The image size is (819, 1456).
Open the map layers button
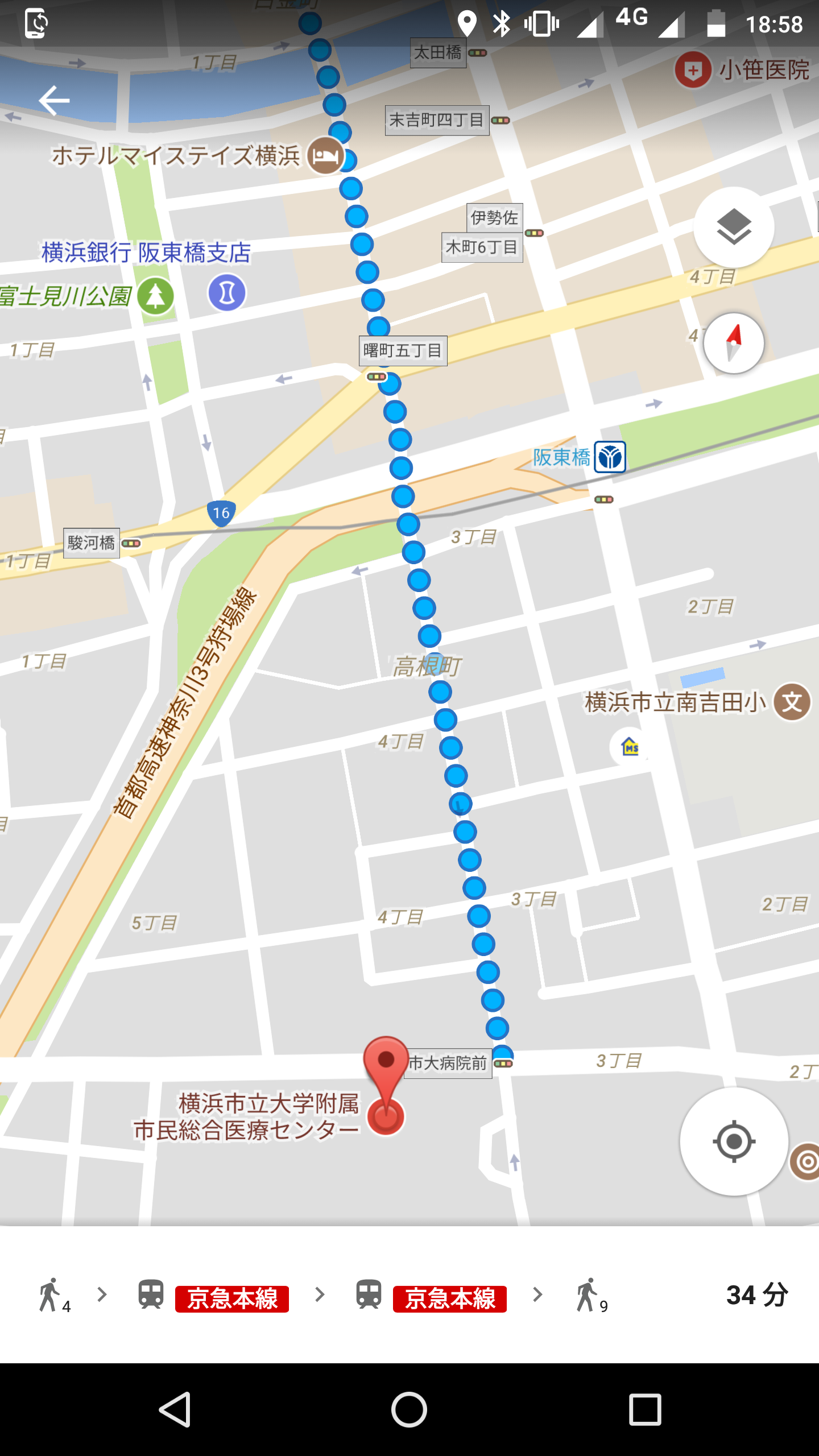734,226
